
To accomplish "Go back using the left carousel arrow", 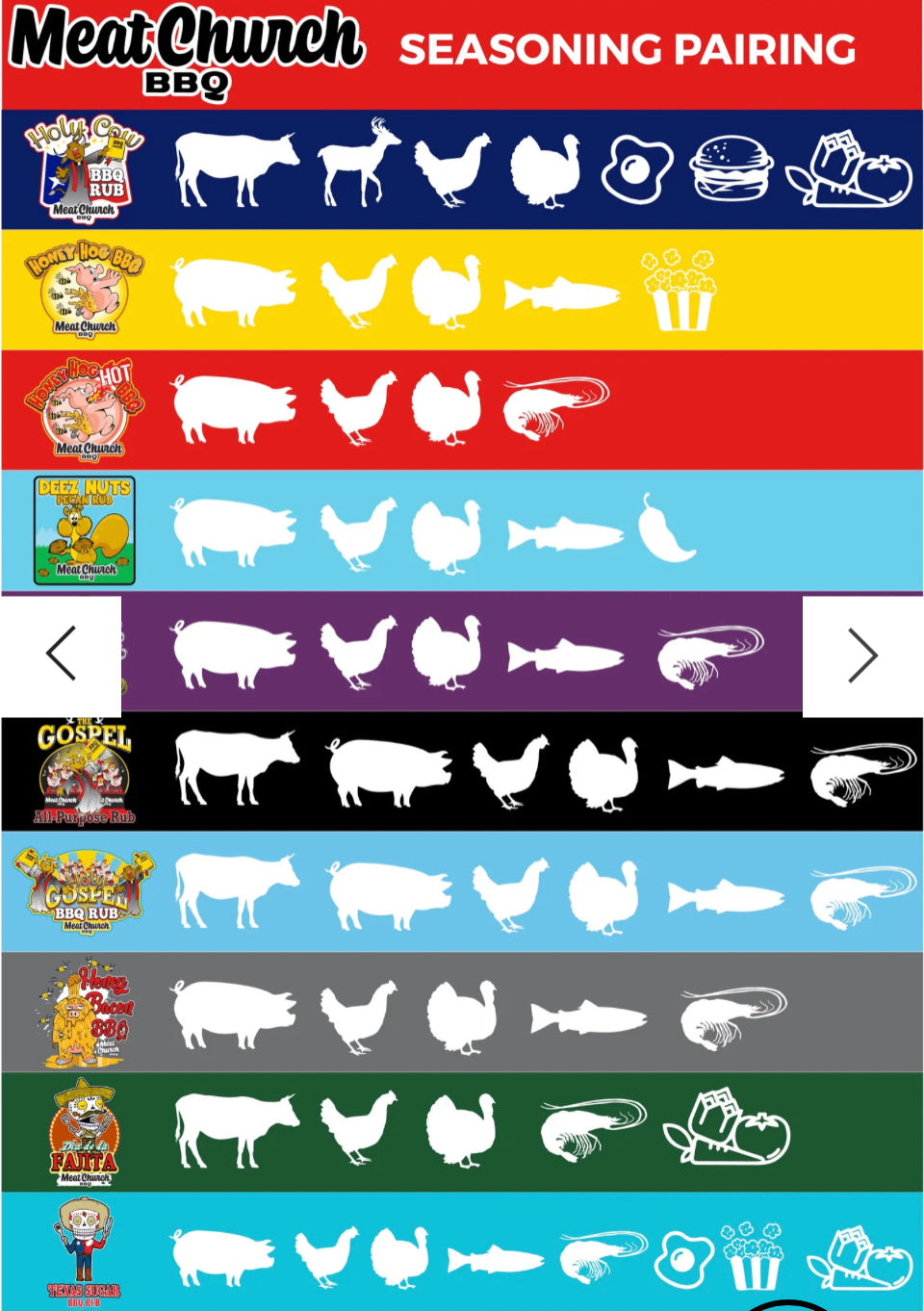I will click(x=61, y=653).
